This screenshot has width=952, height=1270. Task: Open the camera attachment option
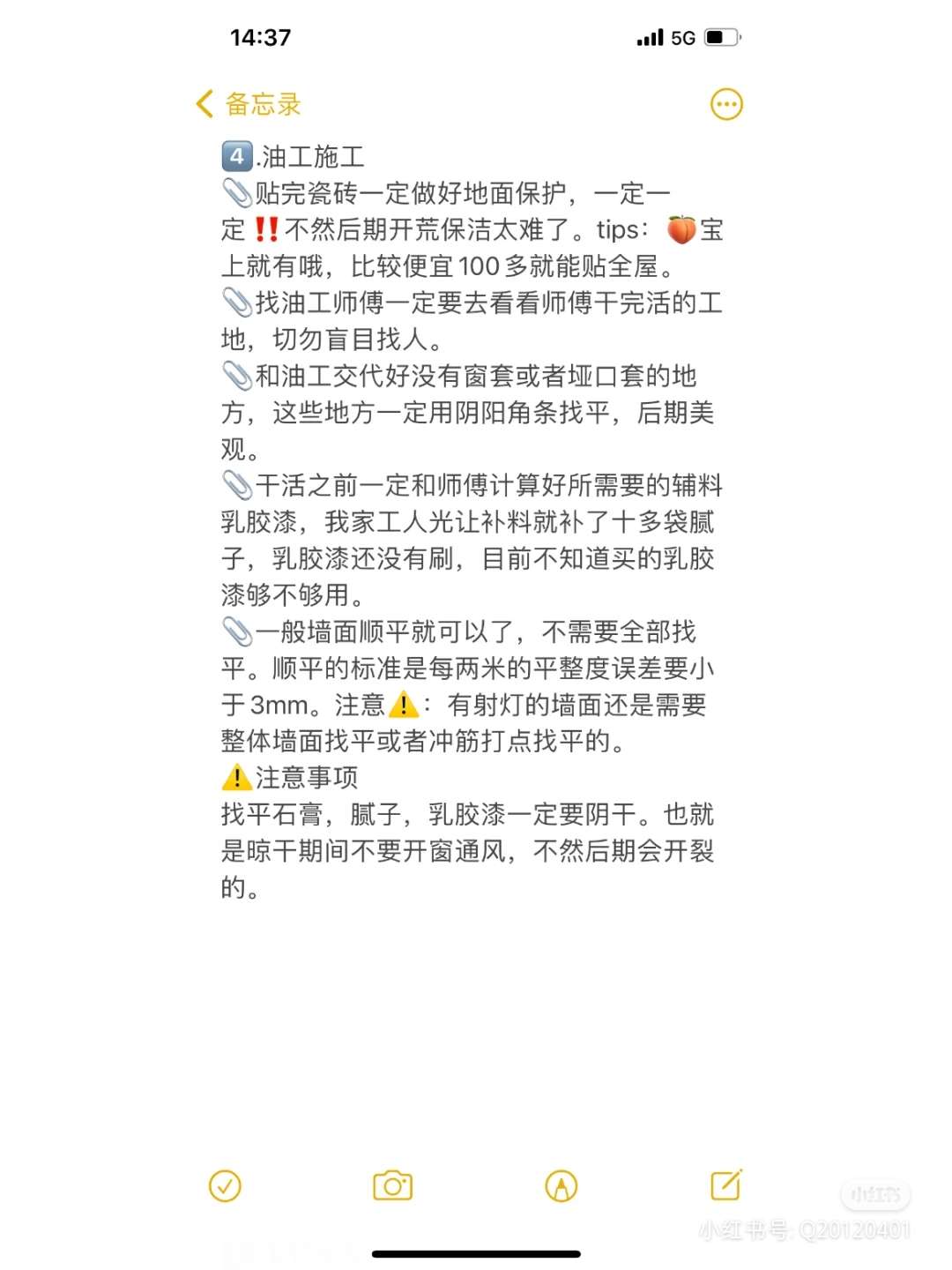coord(392,1185)
